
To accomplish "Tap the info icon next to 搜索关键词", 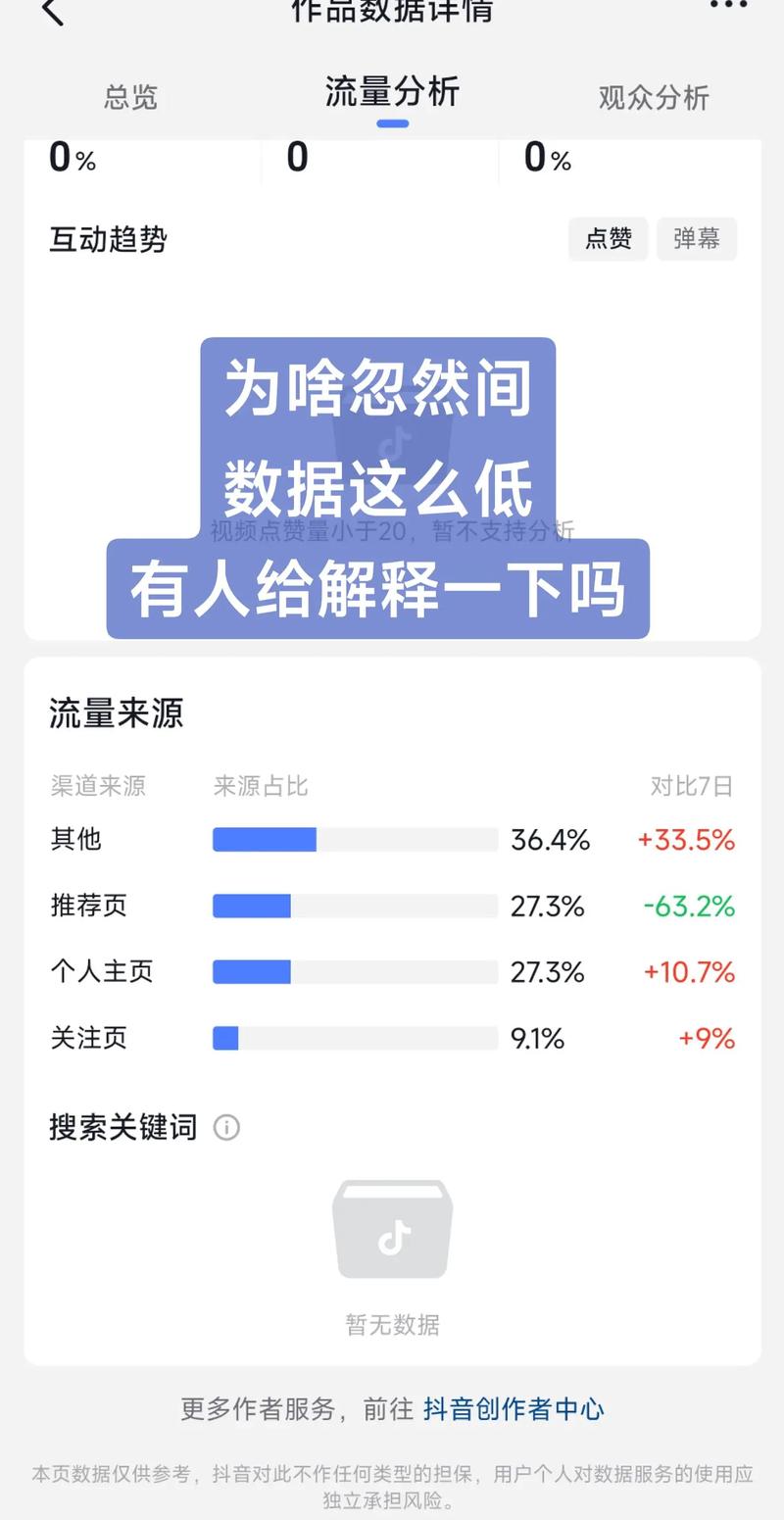I will 226,1128.
